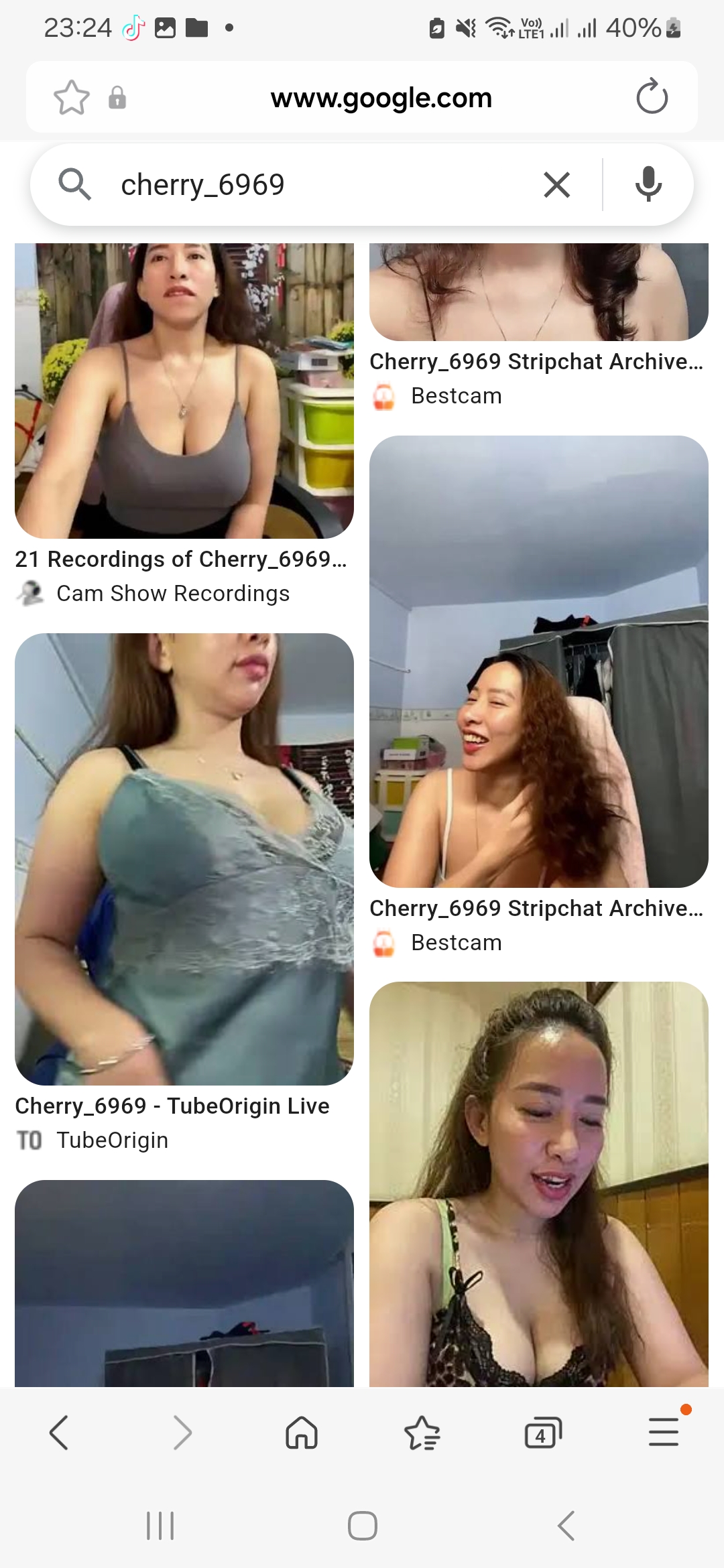Image resolution: width=724 pixels, height=1568 pixels.
Task: Open the TubeOrigin Live image result
Action: 184,859
